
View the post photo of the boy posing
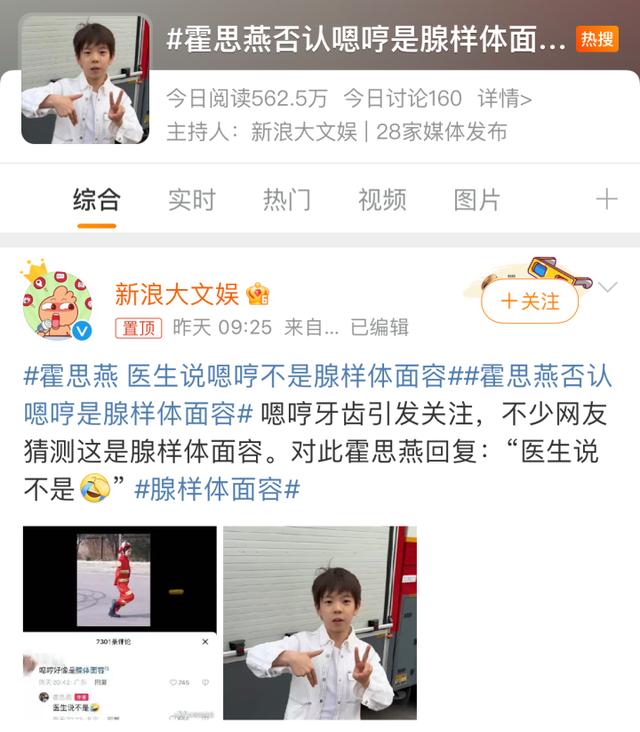point(320,623)
